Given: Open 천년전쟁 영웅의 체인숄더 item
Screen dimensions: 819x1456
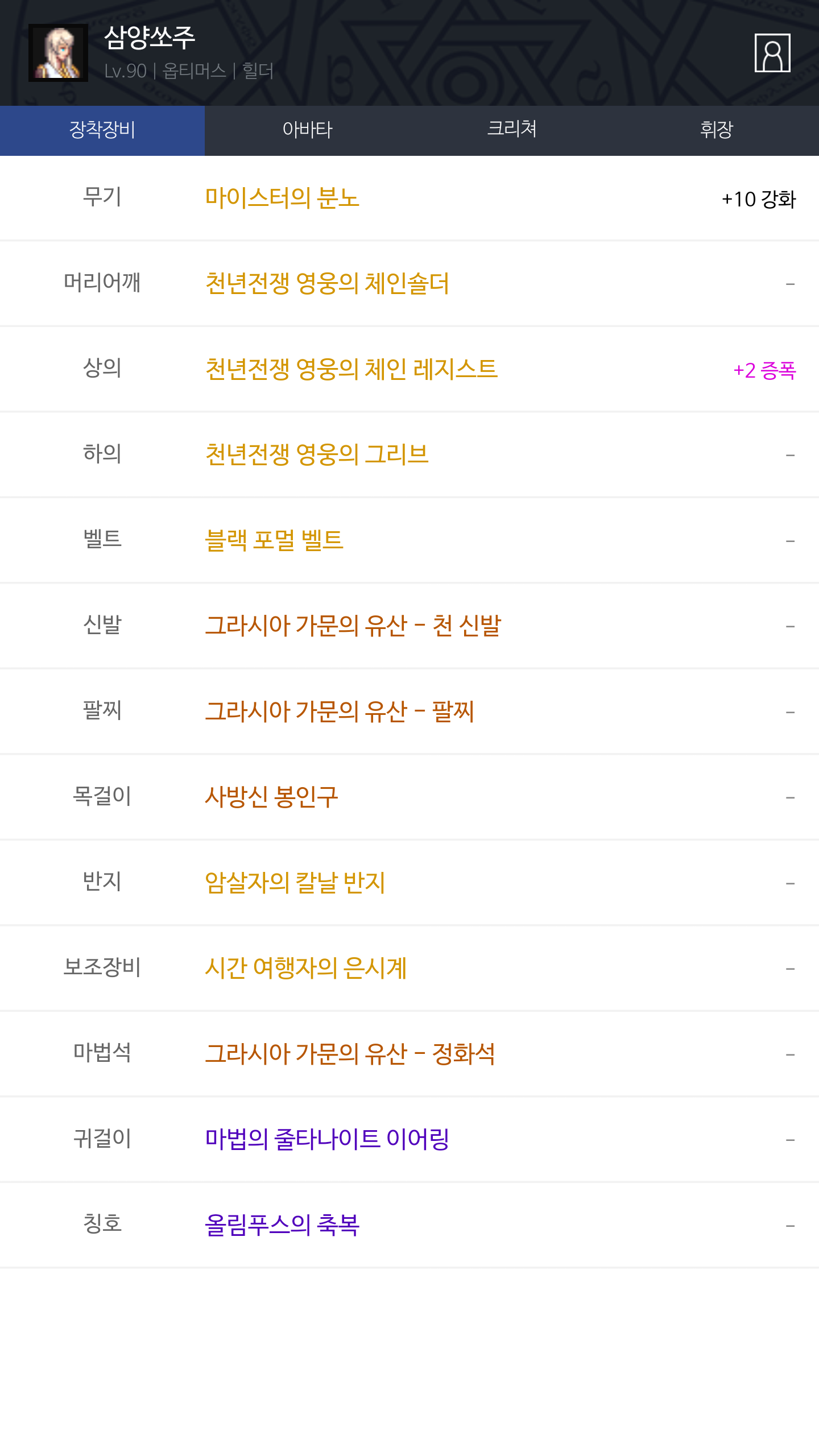Looking at the screenshot, I should point(327,283).
